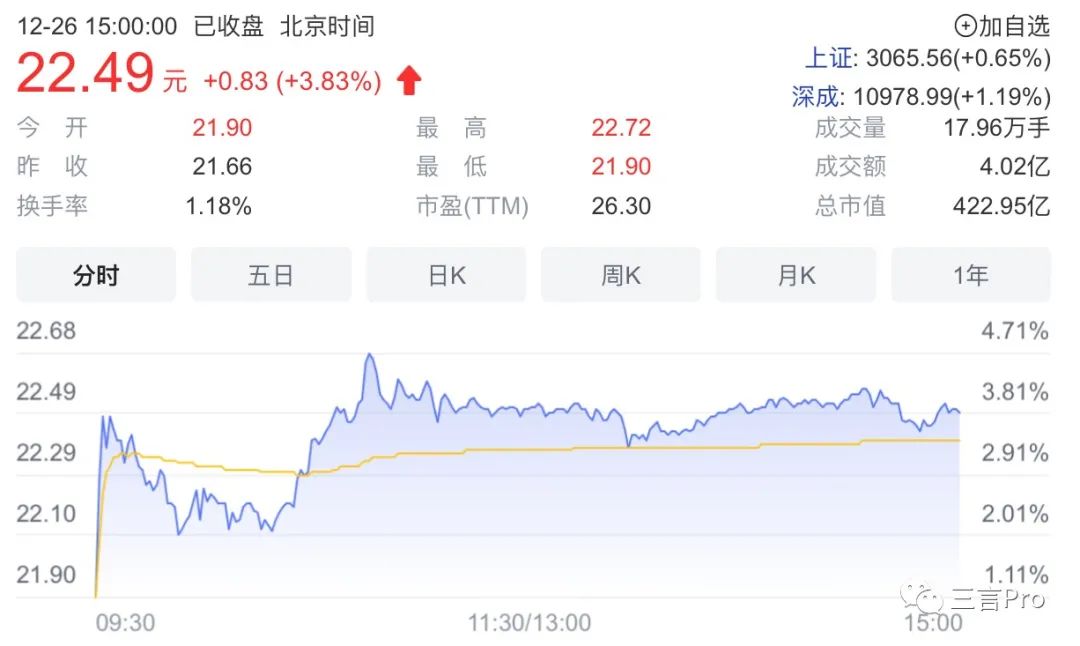Viewport: 1080px width, 646px height.
Task: Show the 月K chart
Action: 796,275
